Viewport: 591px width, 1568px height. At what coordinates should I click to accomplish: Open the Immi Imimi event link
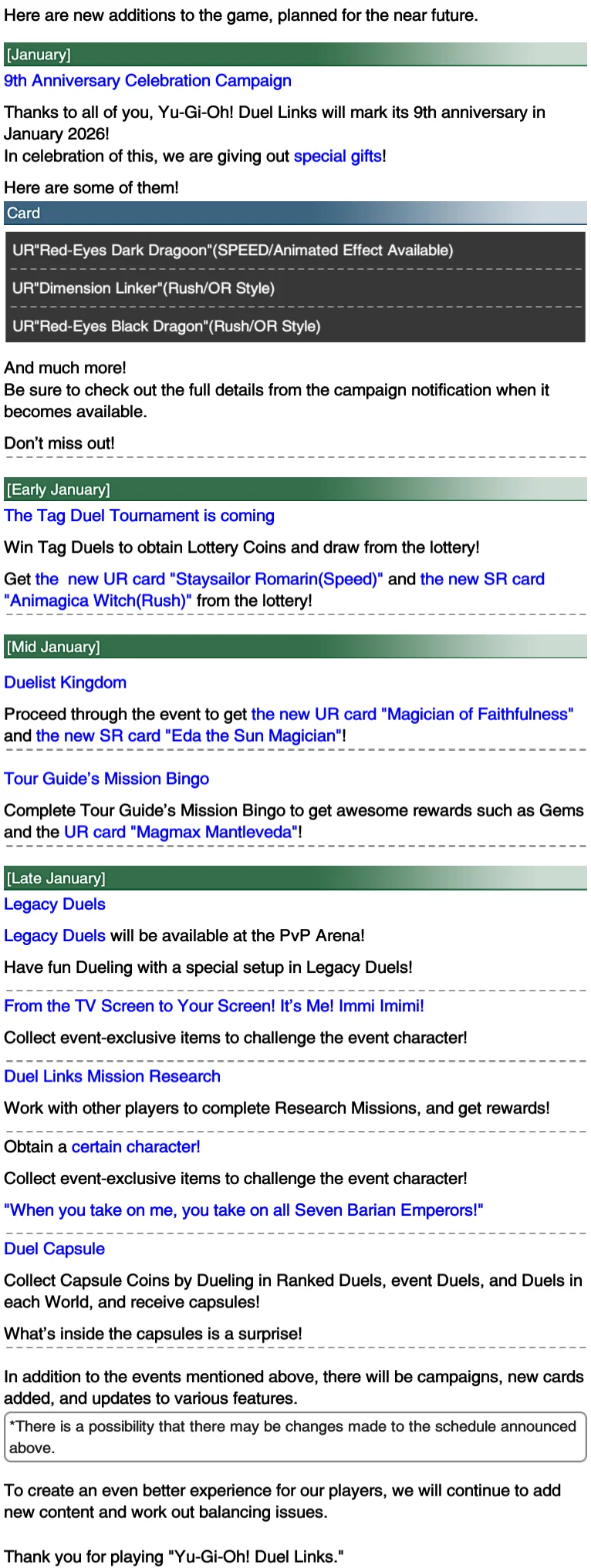click(214, 1006)
